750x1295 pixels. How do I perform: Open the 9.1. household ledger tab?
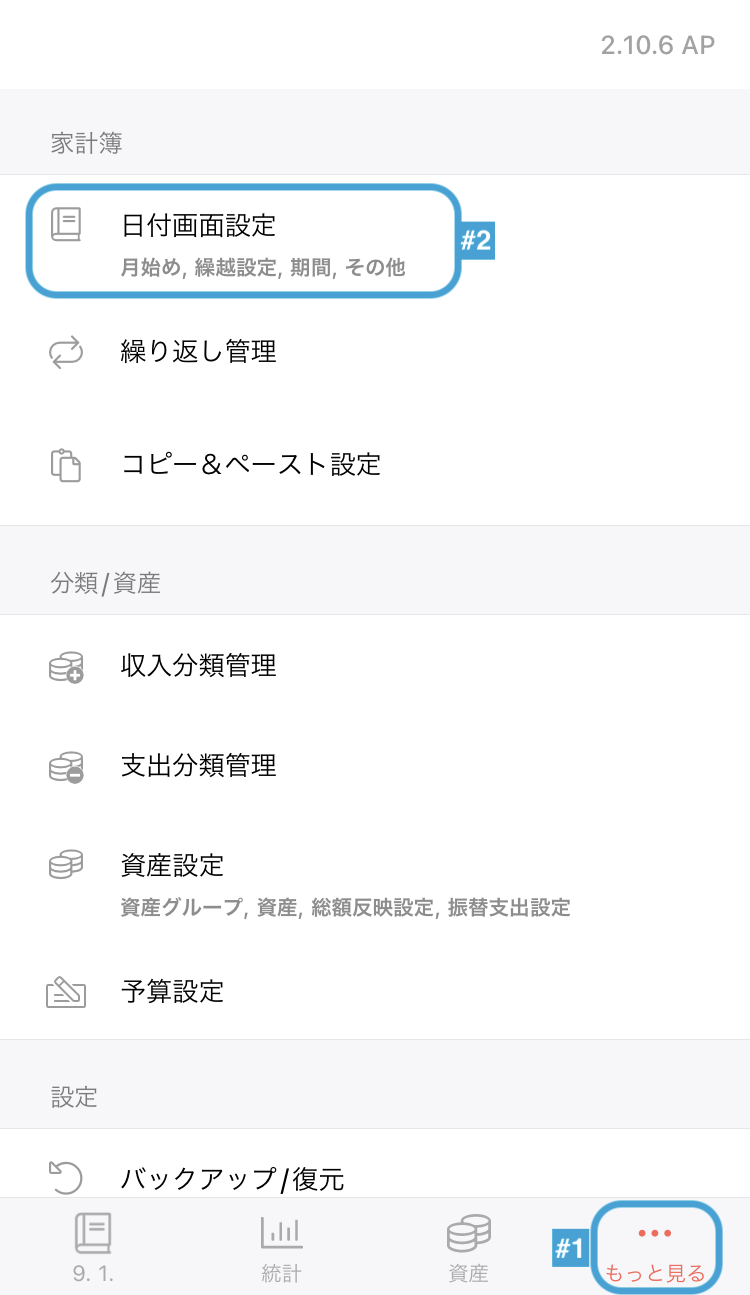(x=93, y=1245)
